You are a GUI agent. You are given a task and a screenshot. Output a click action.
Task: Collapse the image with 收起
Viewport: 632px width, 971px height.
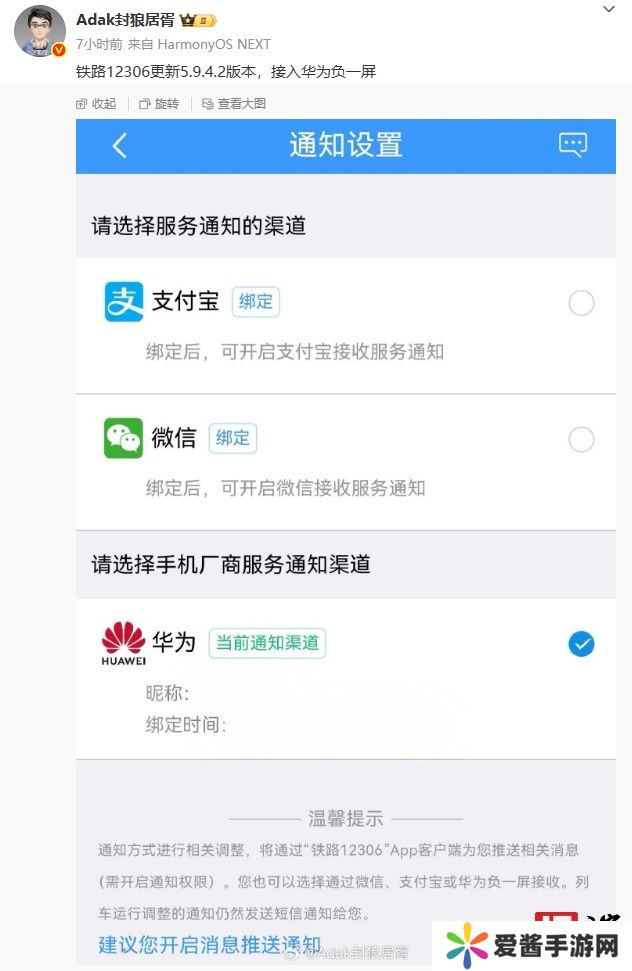(x=97, y=104)
